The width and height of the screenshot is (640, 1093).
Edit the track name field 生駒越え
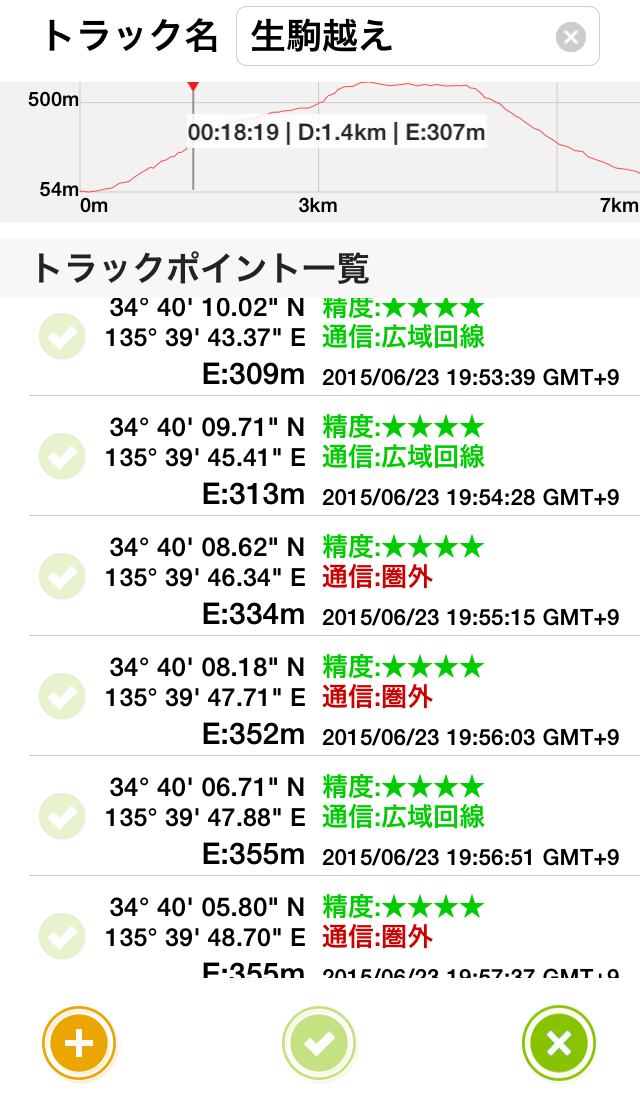click(395, 38)
